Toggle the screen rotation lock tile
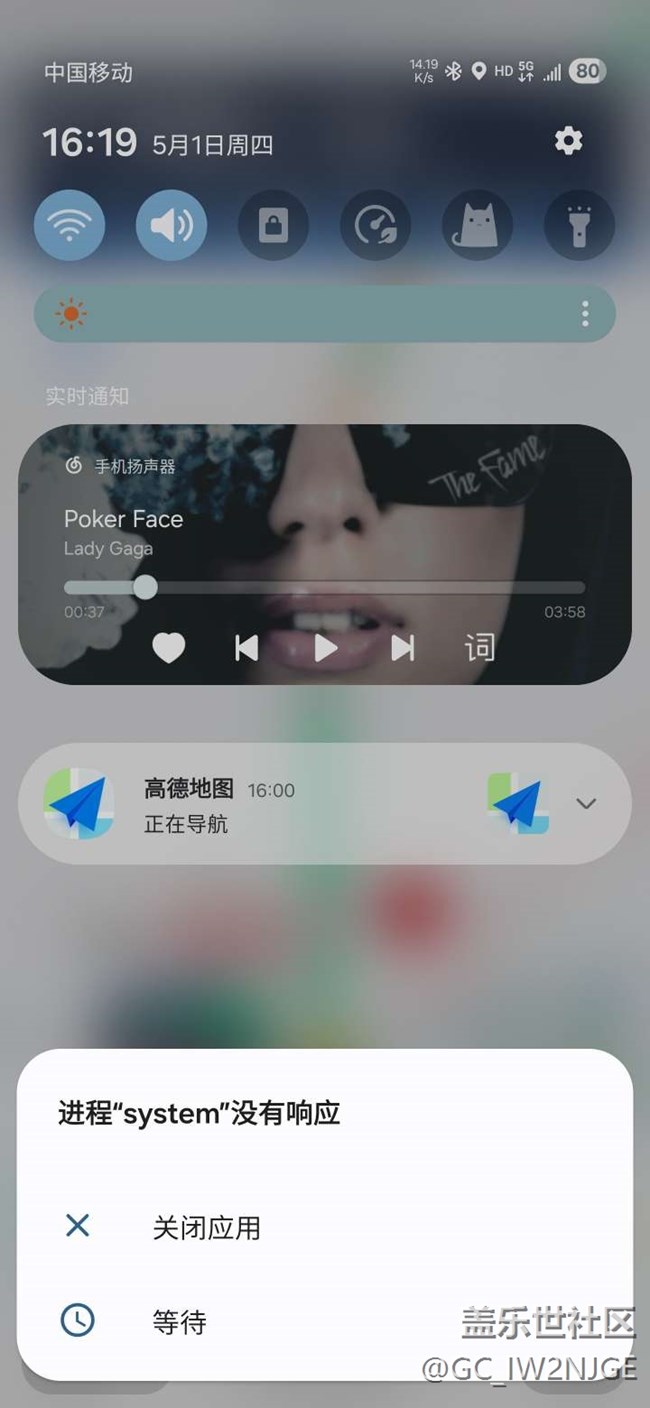This screenshot has width=650, height=1408. [273, 226]
